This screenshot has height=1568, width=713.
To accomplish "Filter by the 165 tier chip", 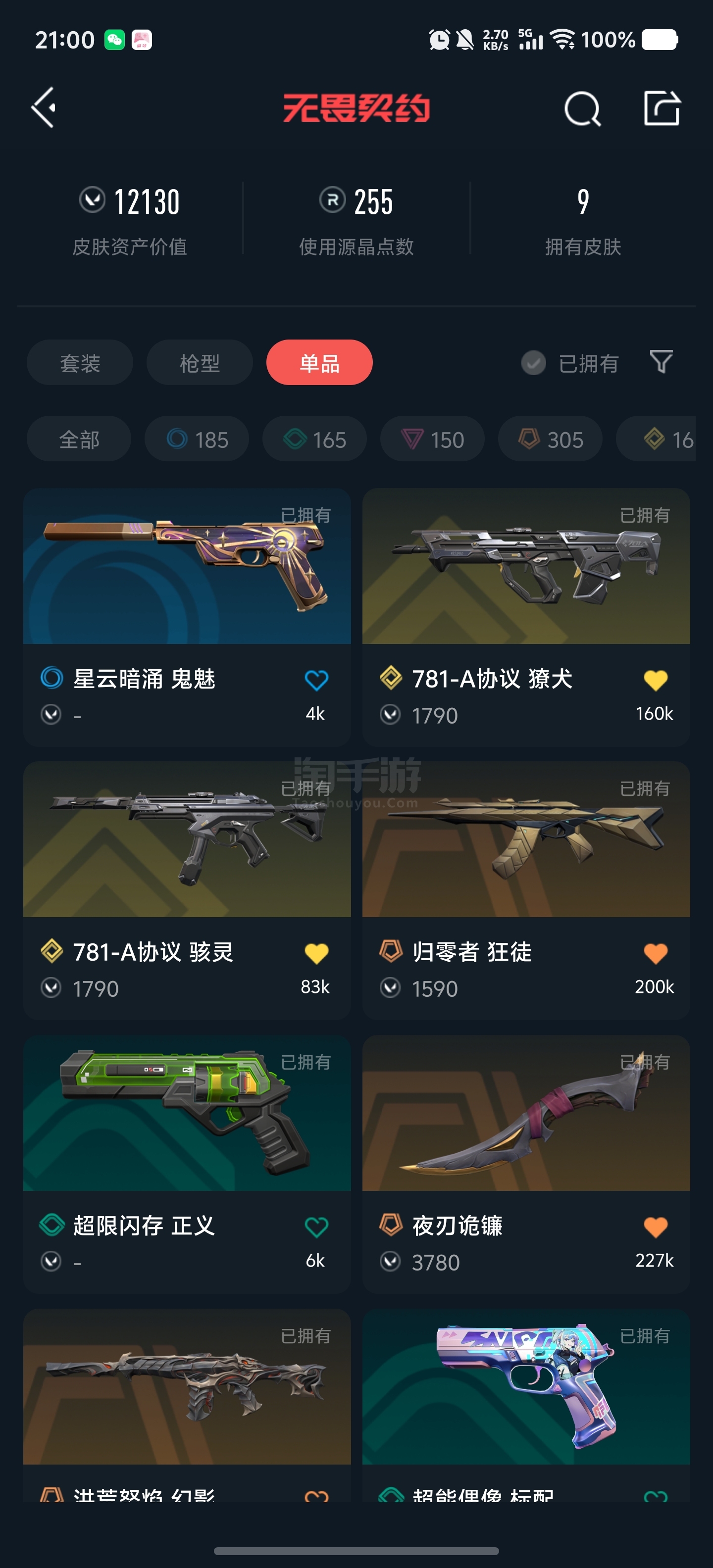I will click(315, 439).
